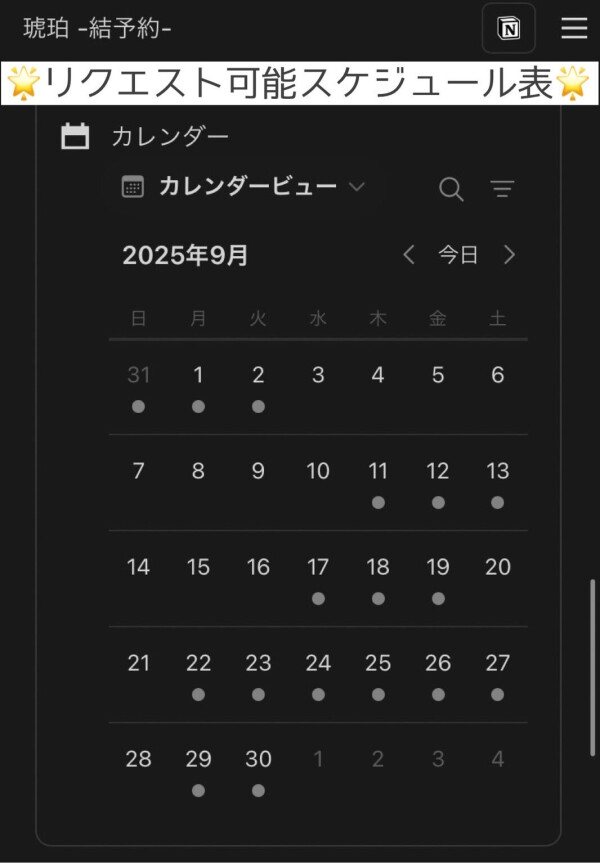Select September 22 entry
The height and width of the screenshot is (863, 600).
coord(198,694)
